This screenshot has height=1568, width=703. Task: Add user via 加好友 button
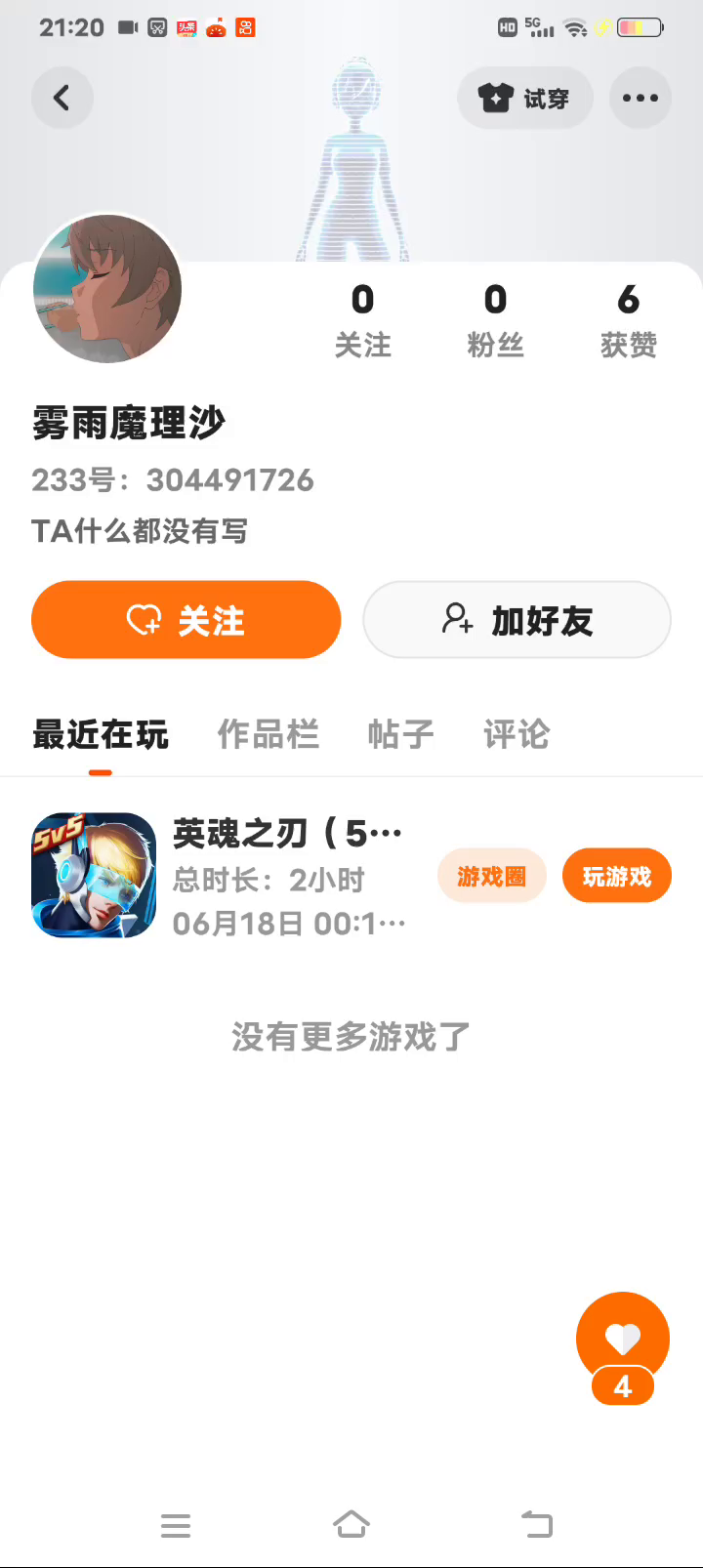tap(517, 620)
